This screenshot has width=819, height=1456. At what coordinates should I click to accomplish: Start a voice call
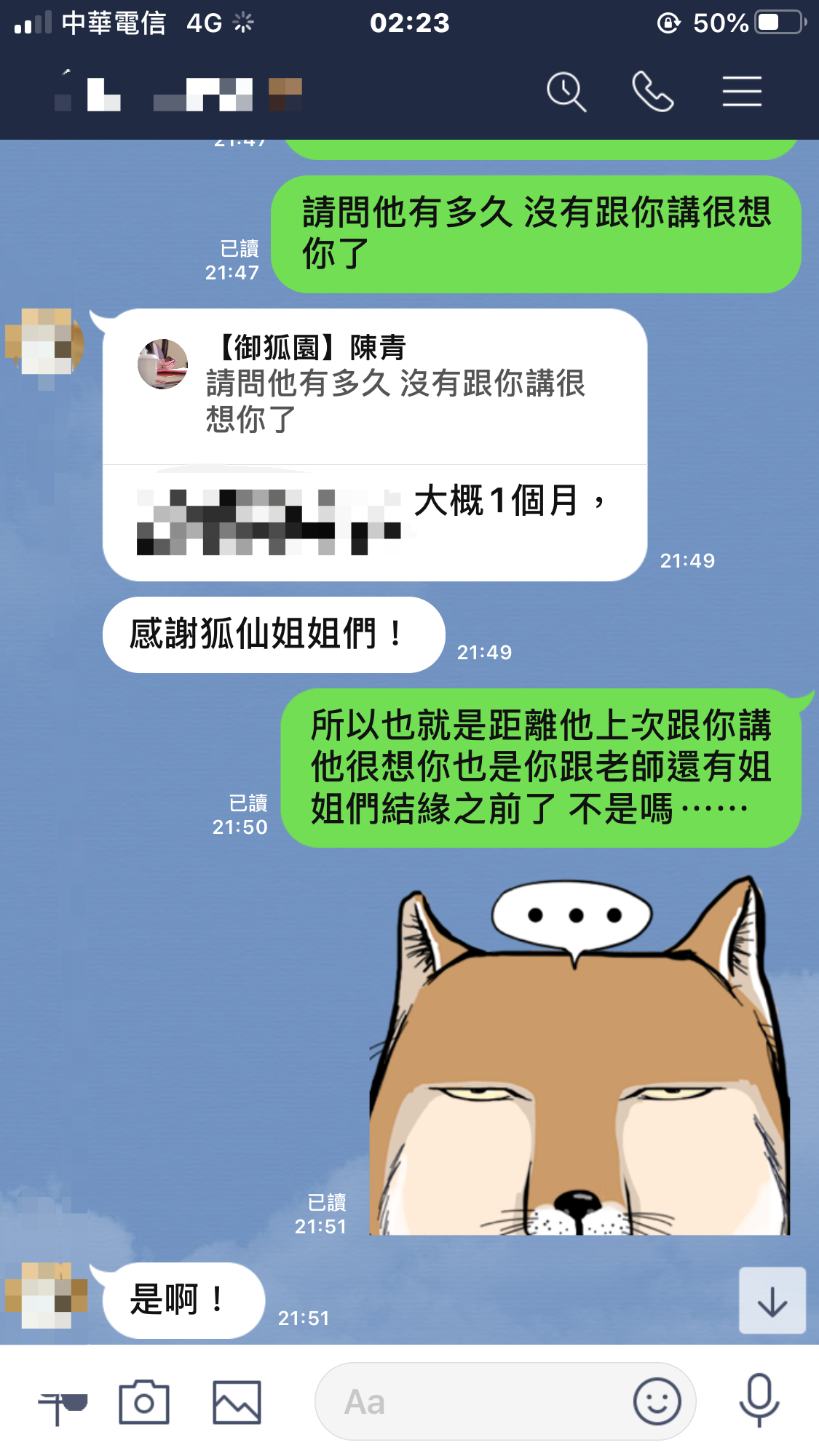(x=652, y=92)
